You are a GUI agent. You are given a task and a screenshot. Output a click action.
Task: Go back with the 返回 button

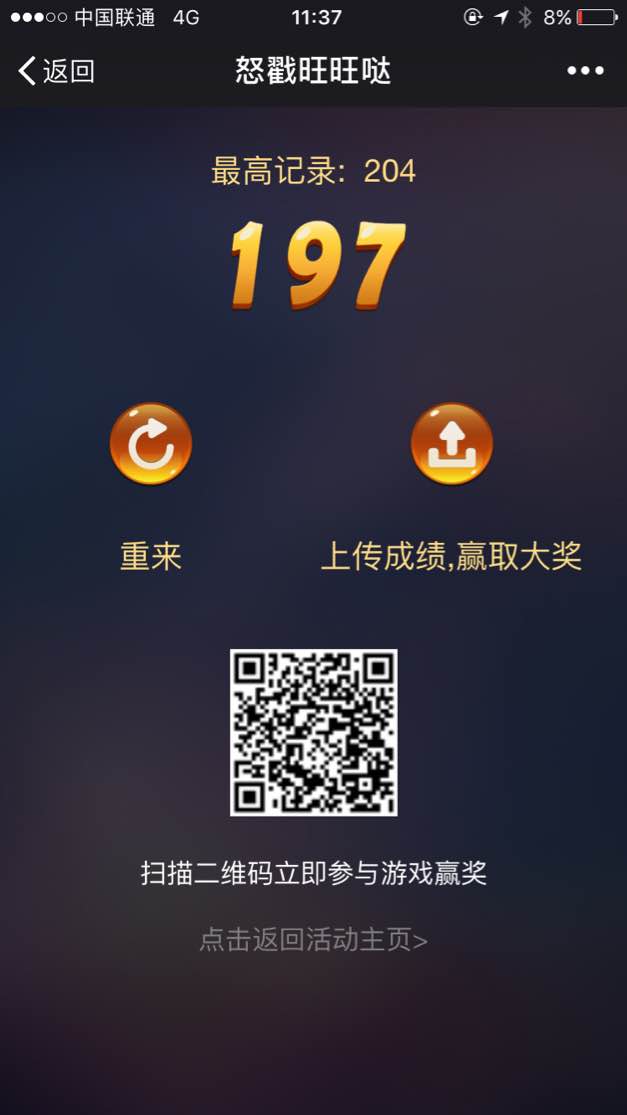pyautogui.click(x=56, y=71)
